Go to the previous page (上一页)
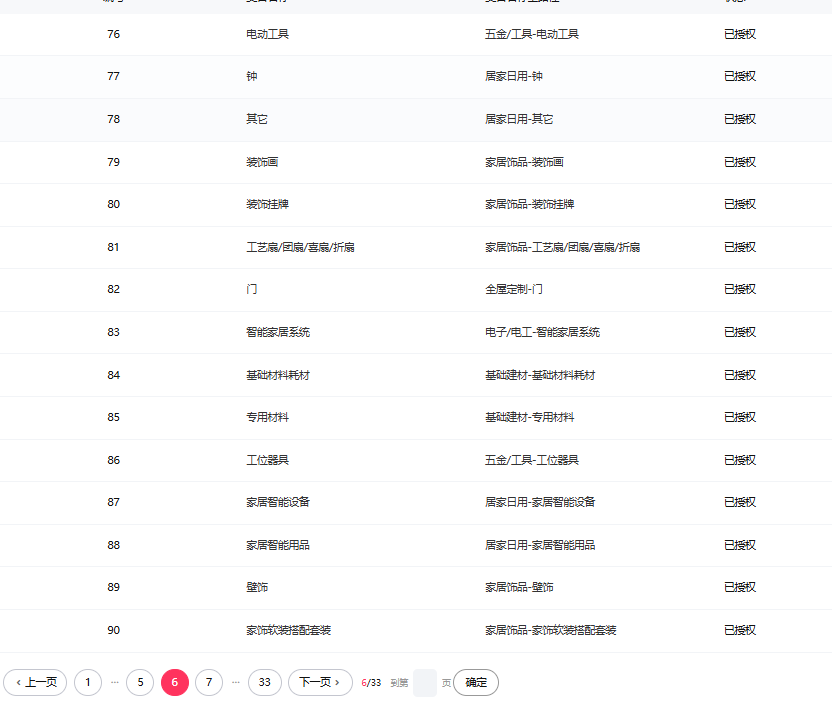This screenshot has height=703, width=832. [x=35, y=682]
